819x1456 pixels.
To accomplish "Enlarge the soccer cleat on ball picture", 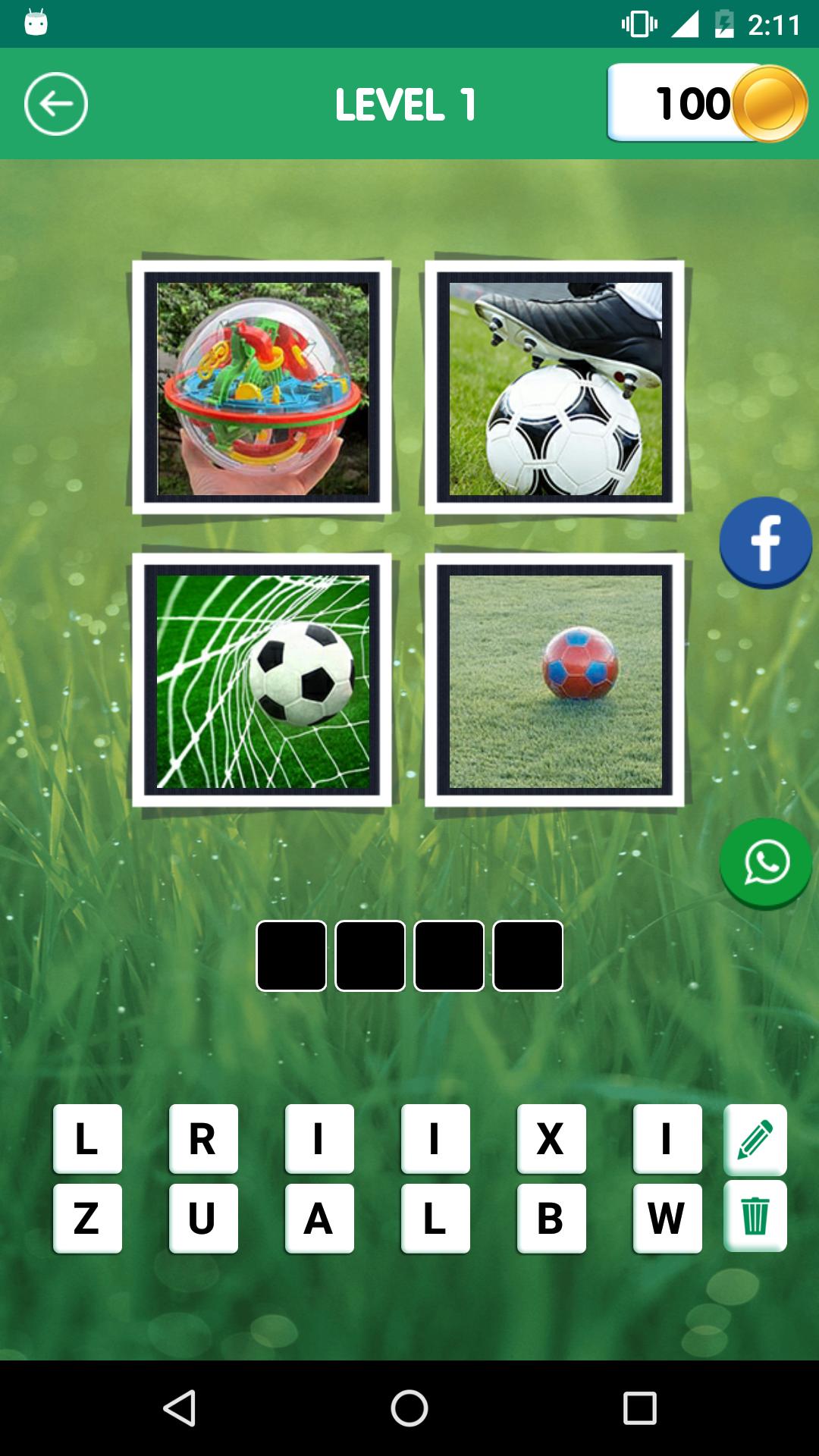I will pyautogui.click(x=555, y=388).
